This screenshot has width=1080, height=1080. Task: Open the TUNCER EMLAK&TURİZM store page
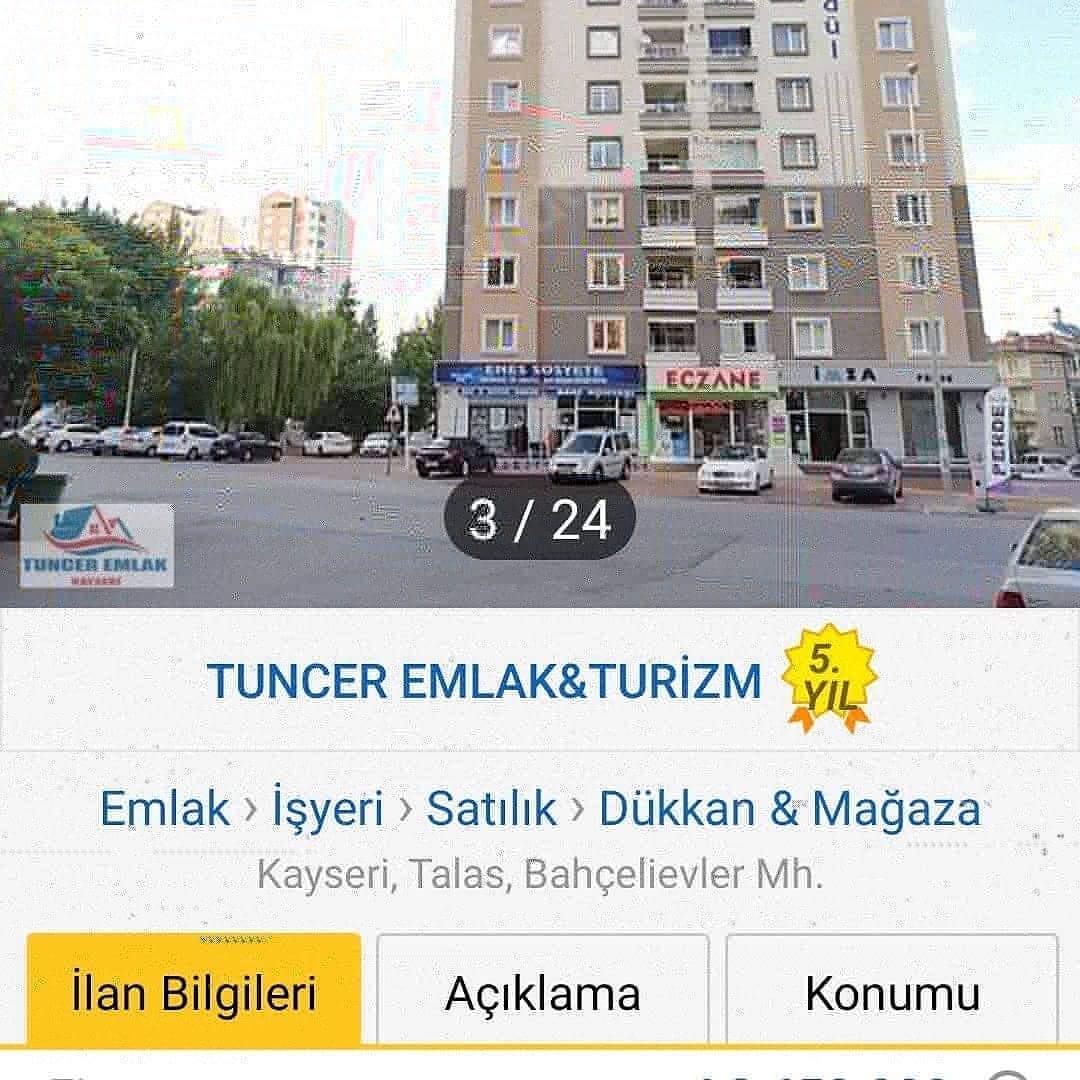[x=484, y=681]
